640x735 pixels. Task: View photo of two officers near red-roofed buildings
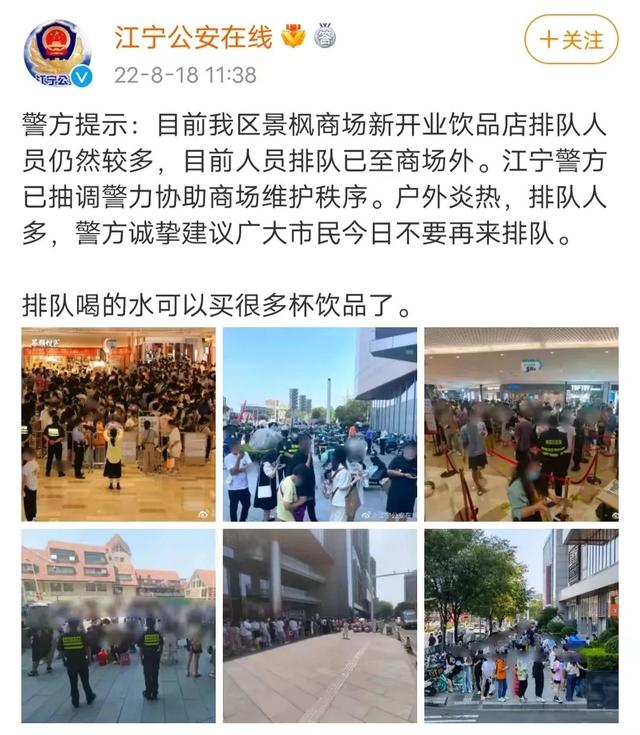click(x=118, y=625)
